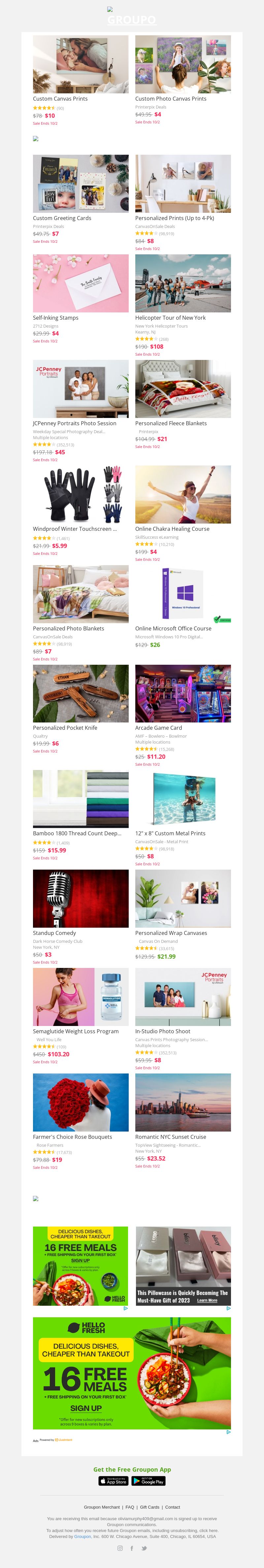This screenshot has height=1568, width=264.
Task: Open the Romantic NYC Sunset Cruise deal
Action: 182,1102
